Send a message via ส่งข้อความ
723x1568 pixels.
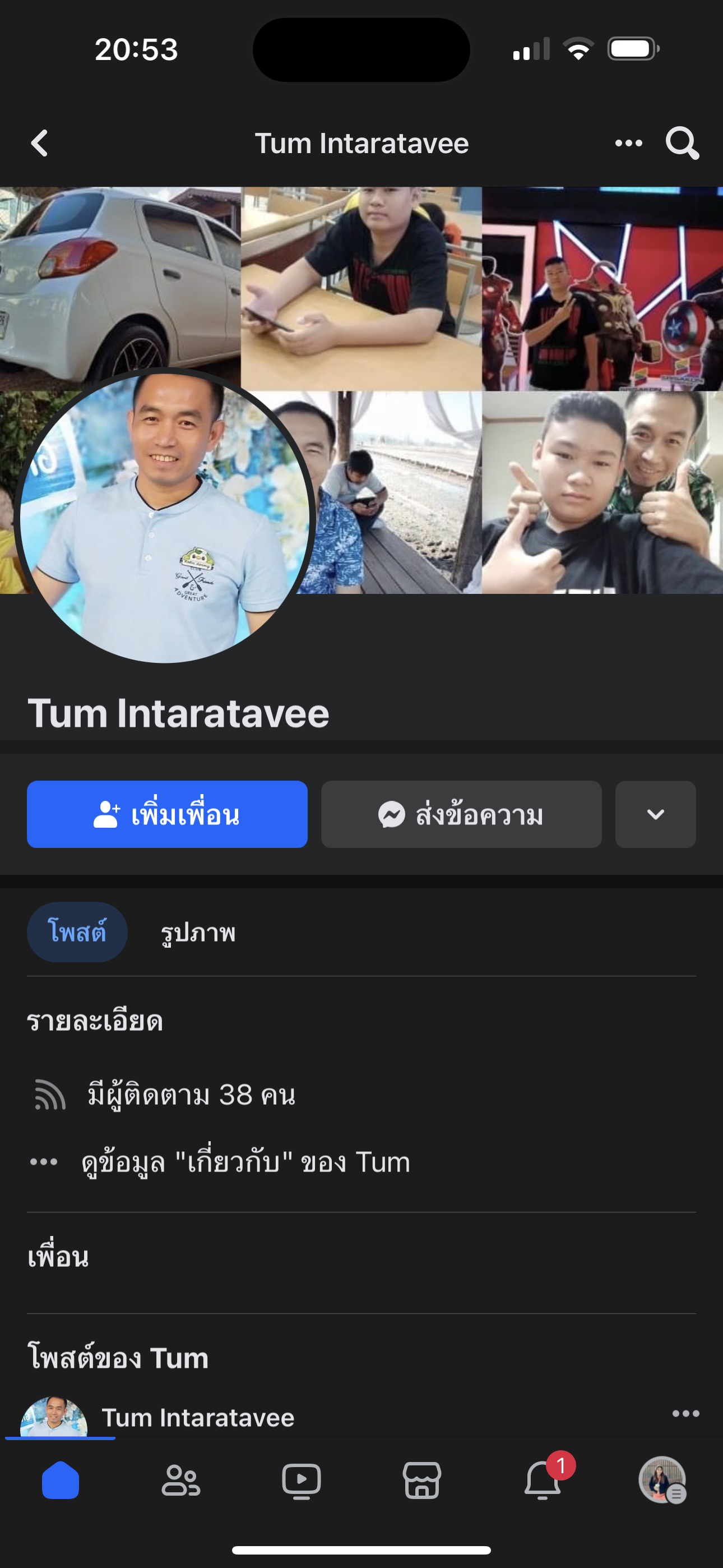click(461, 814)
